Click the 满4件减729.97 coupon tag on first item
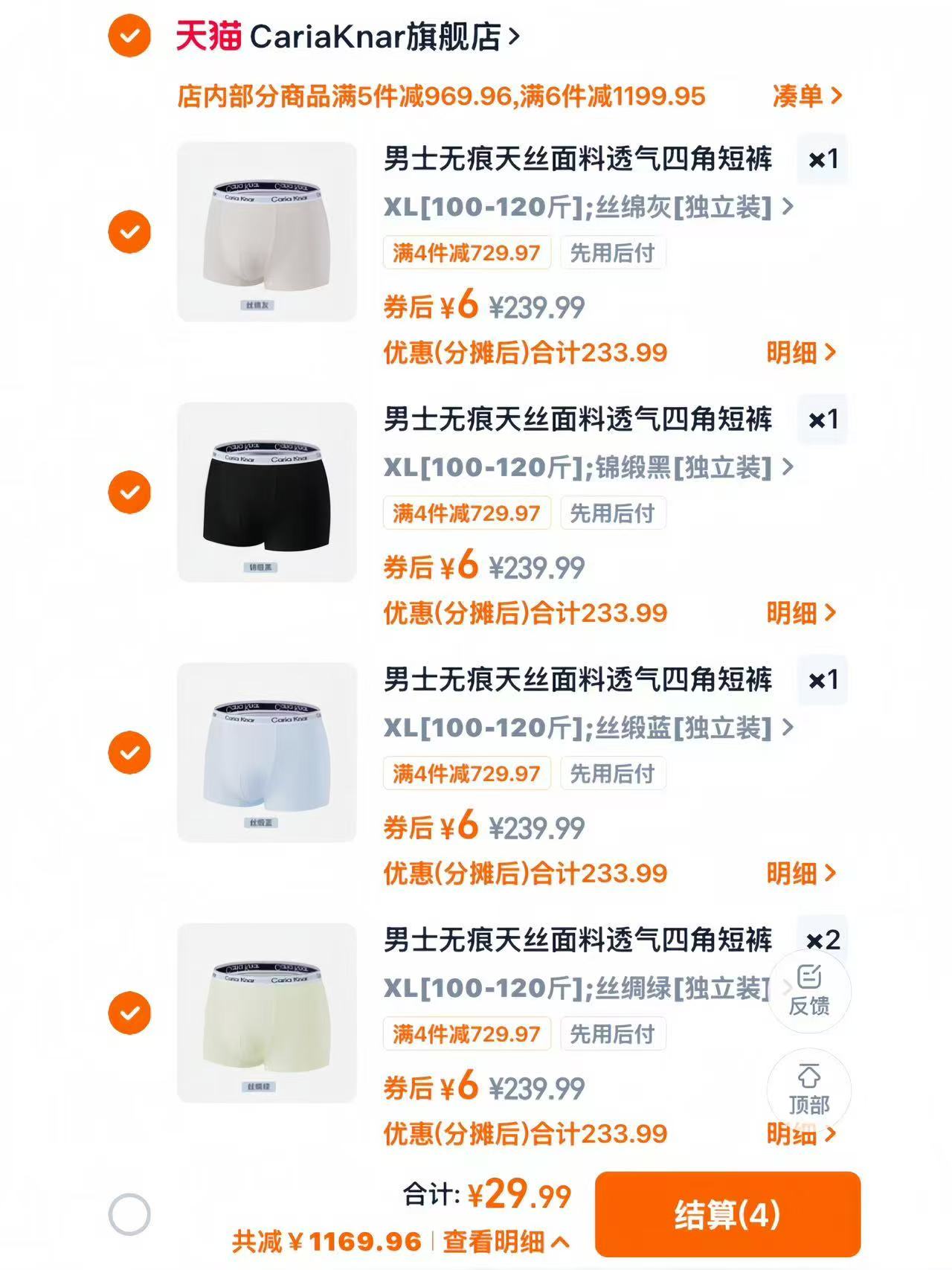This screenshot has width=952, height=1270. pos(466,253)
